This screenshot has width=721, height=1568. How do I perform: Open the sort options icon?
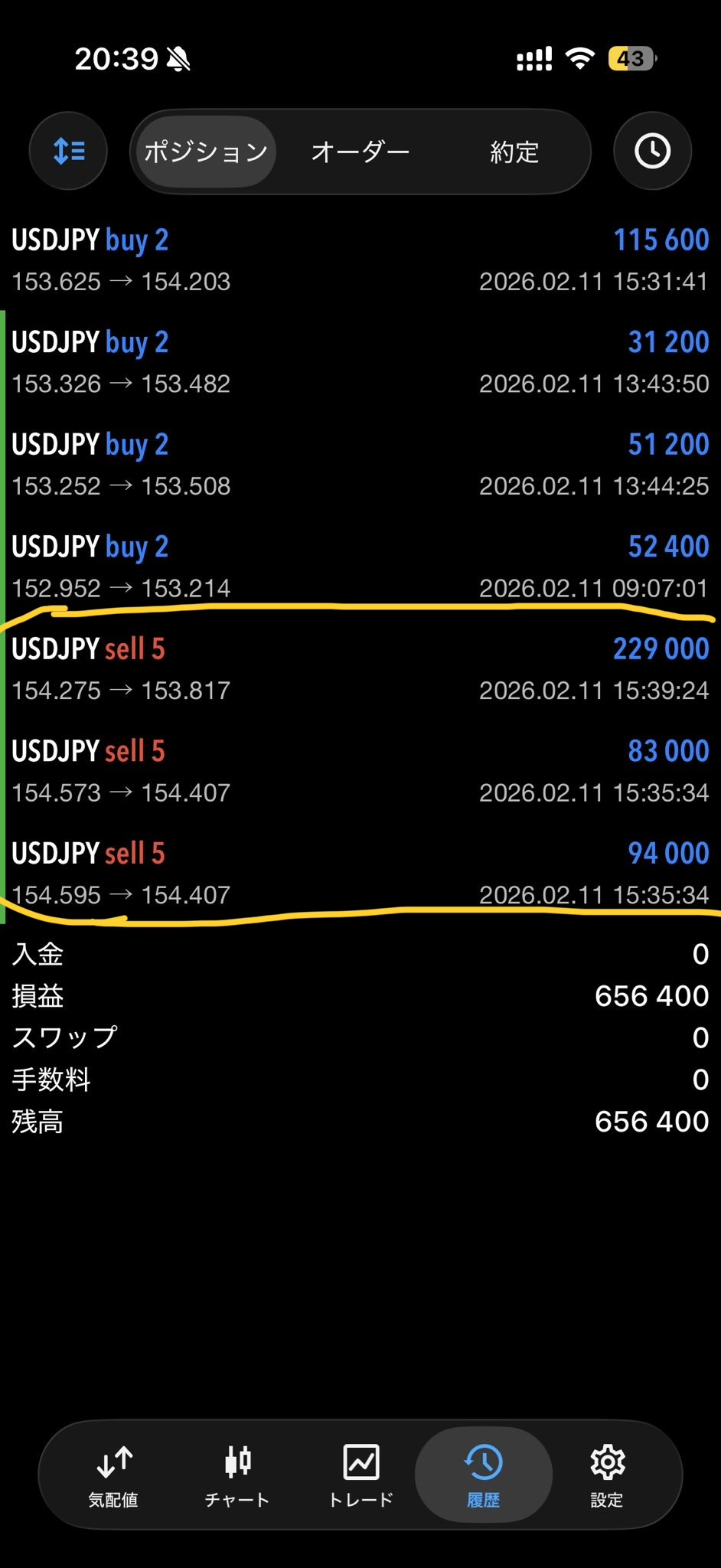[x=68, y=151]
